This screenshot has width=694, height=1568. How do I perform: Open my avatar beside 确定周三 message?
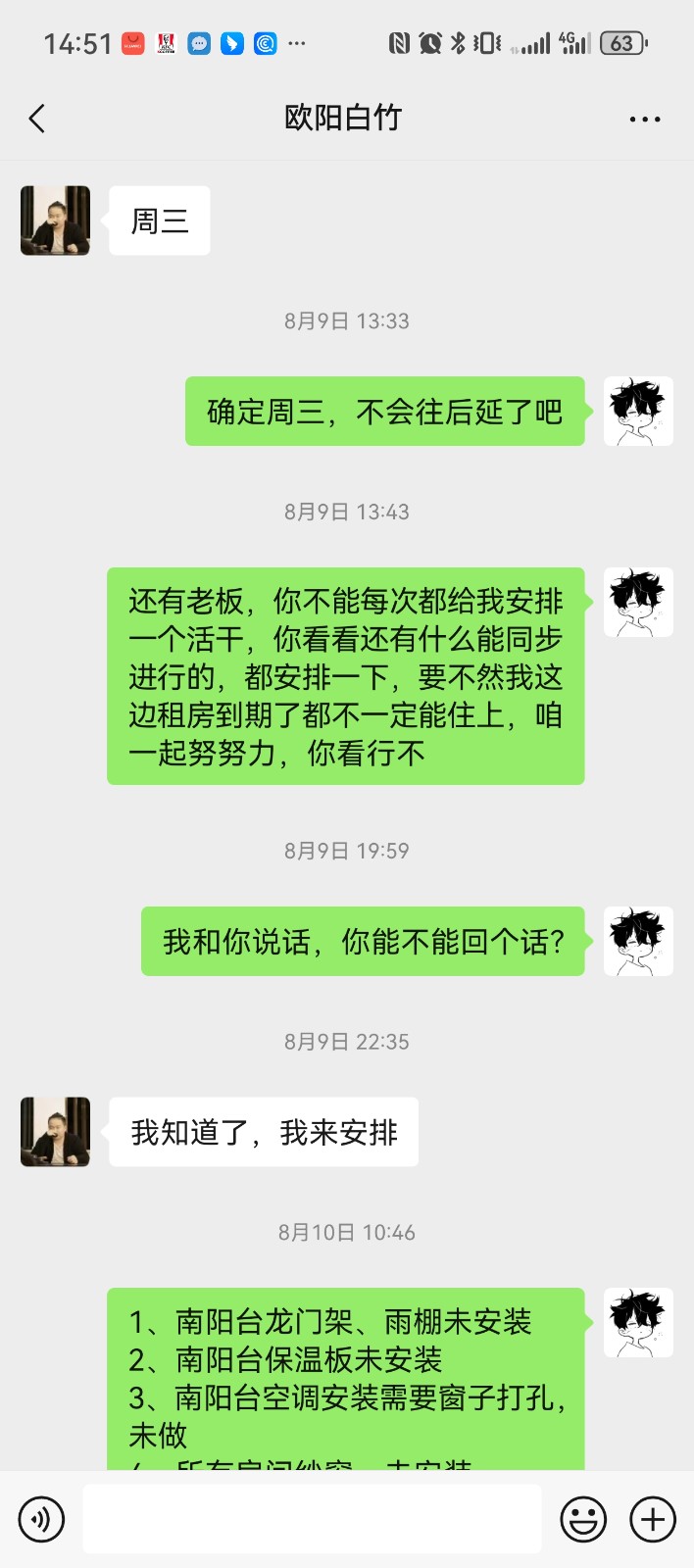(638, 412)
